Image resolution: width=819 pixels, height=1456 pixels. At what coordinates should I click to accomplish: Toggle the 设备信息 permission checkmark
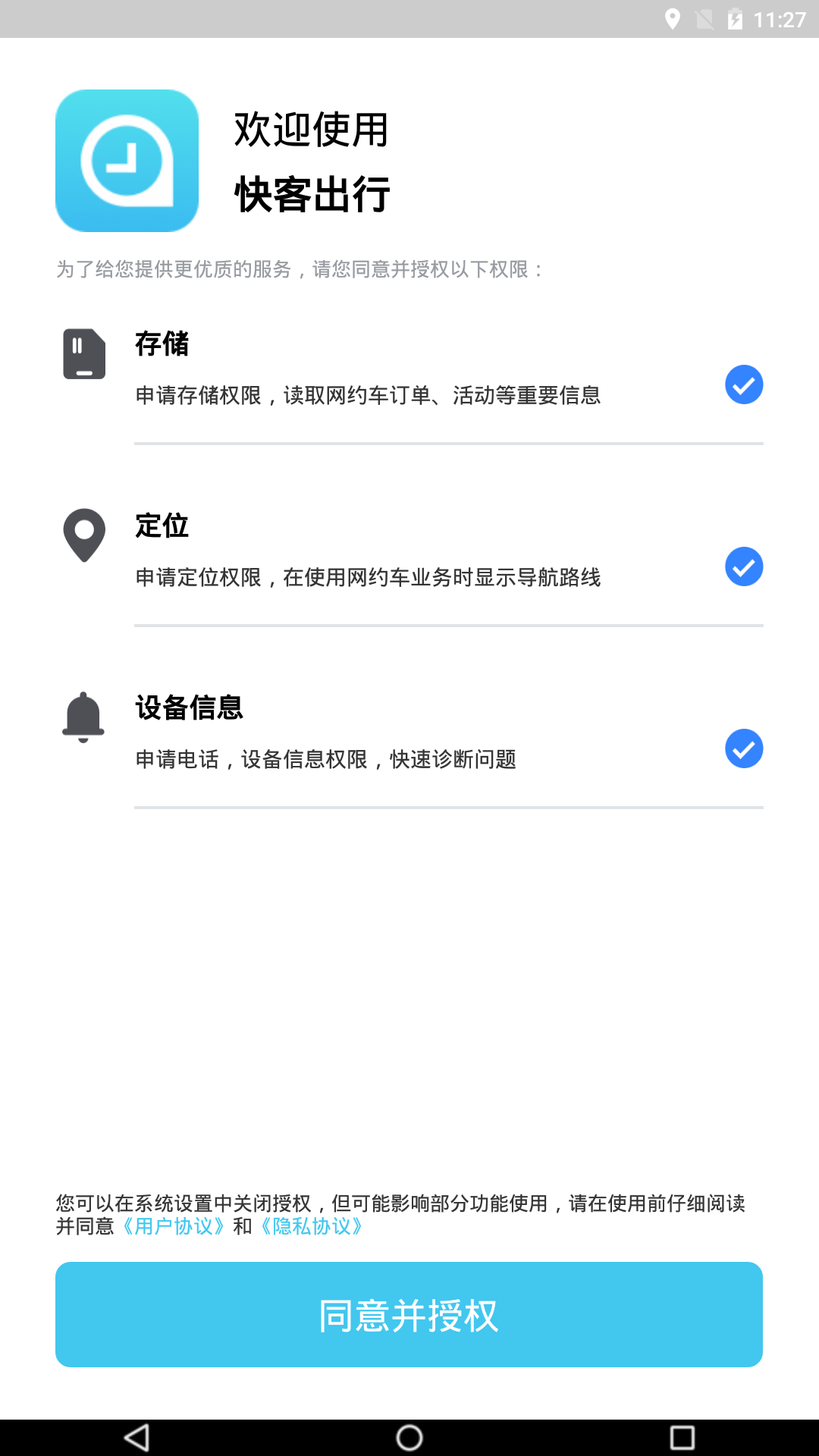point(744,749)
